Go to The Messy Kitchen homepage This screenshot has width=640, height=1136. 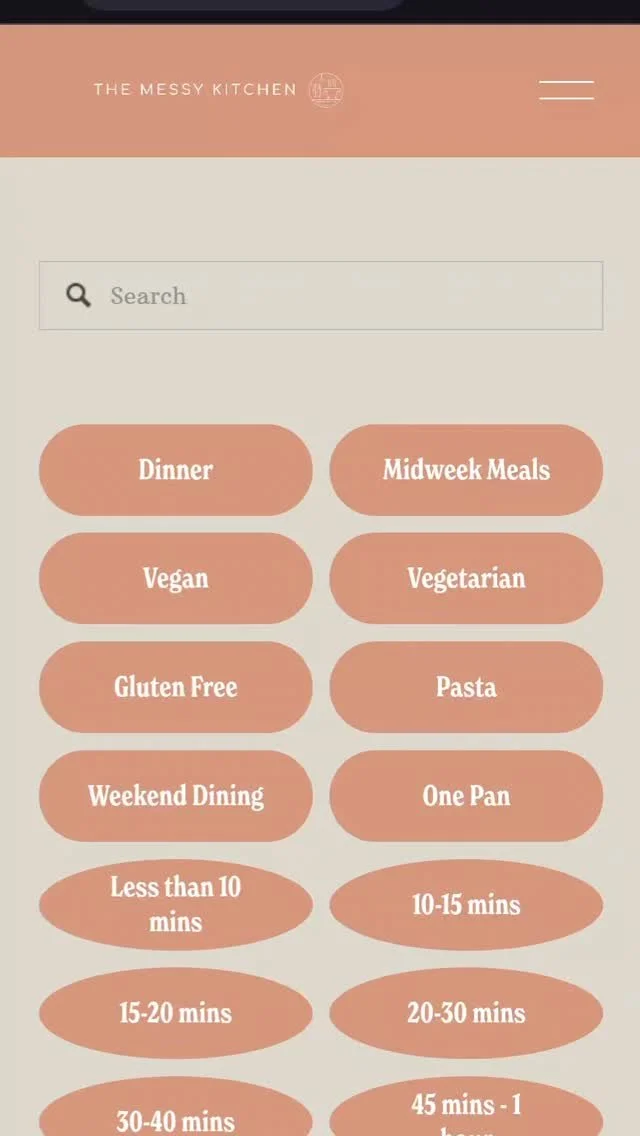[x=217, y=90]
